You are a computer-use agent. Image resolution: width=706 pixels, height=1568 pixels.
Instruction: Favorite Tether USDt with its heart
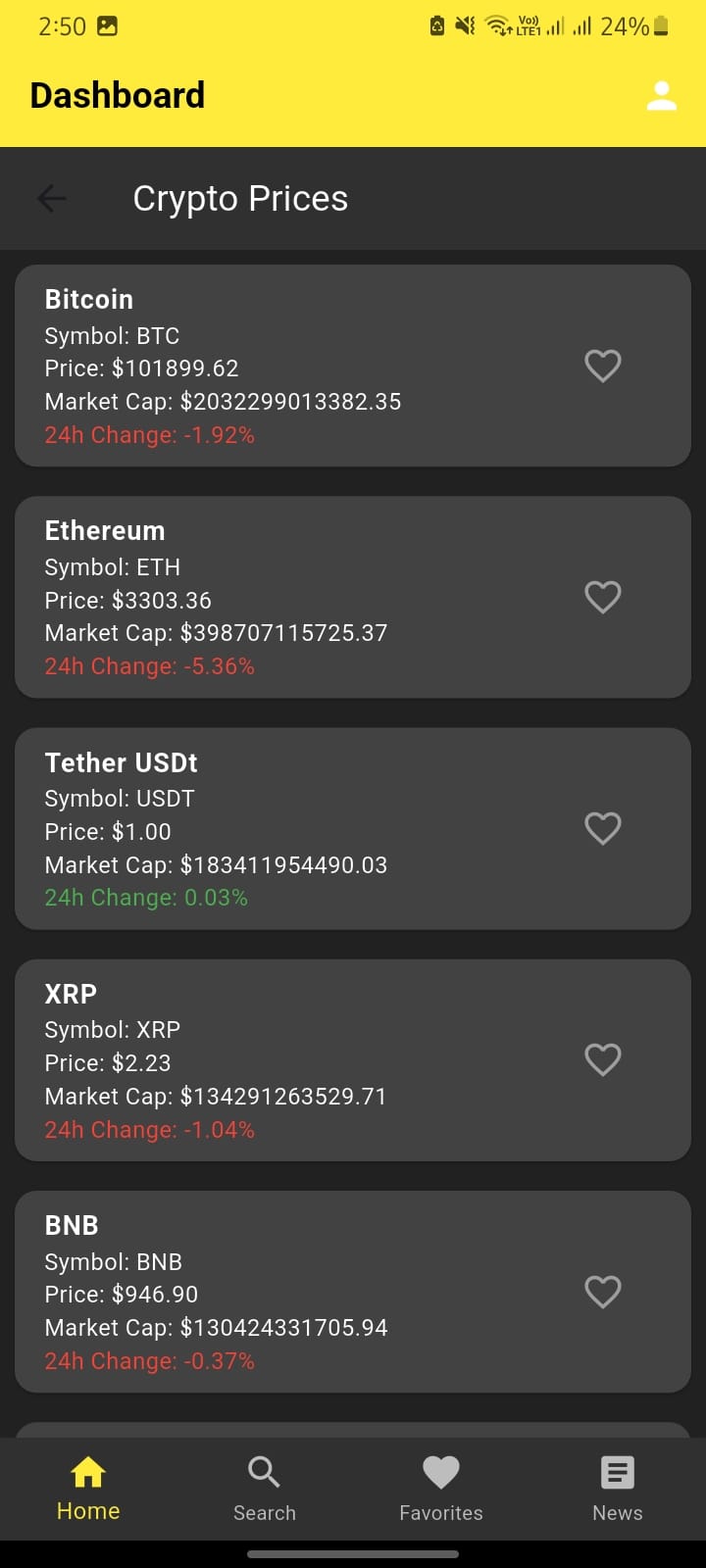coord(603,829)
